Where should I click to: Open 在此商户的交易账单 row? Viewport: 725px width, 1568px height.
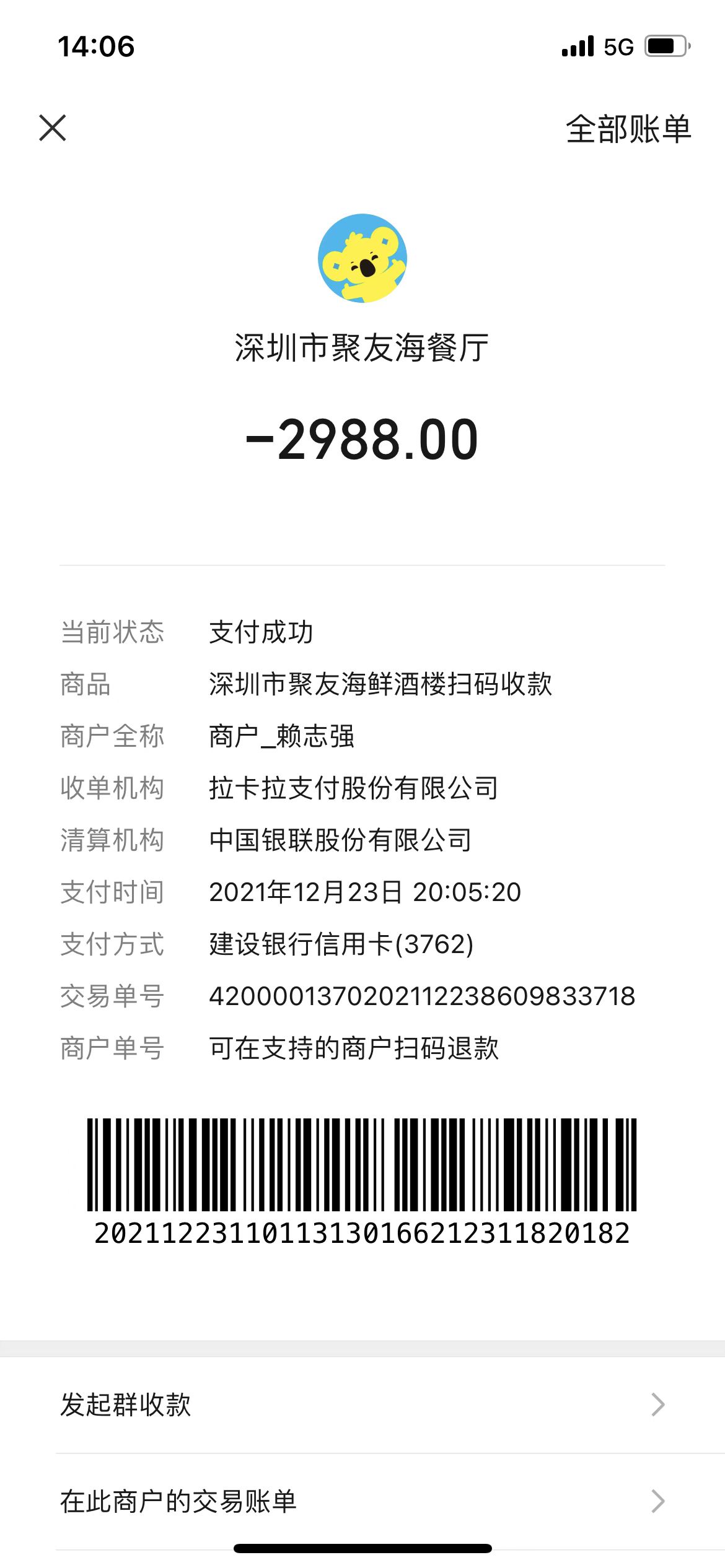(x=362, y=1501)
